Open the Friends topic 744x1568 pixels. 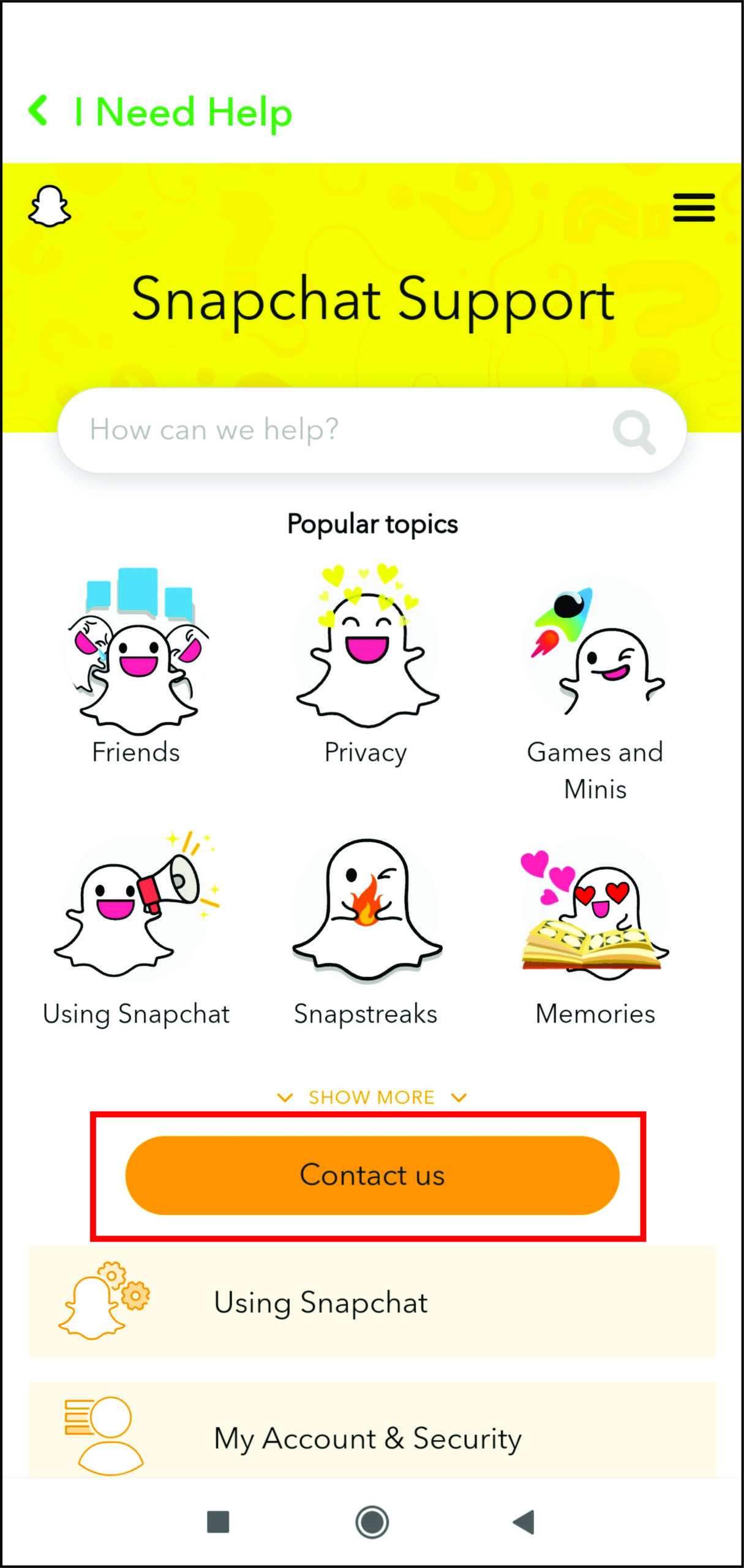[136, 664]
